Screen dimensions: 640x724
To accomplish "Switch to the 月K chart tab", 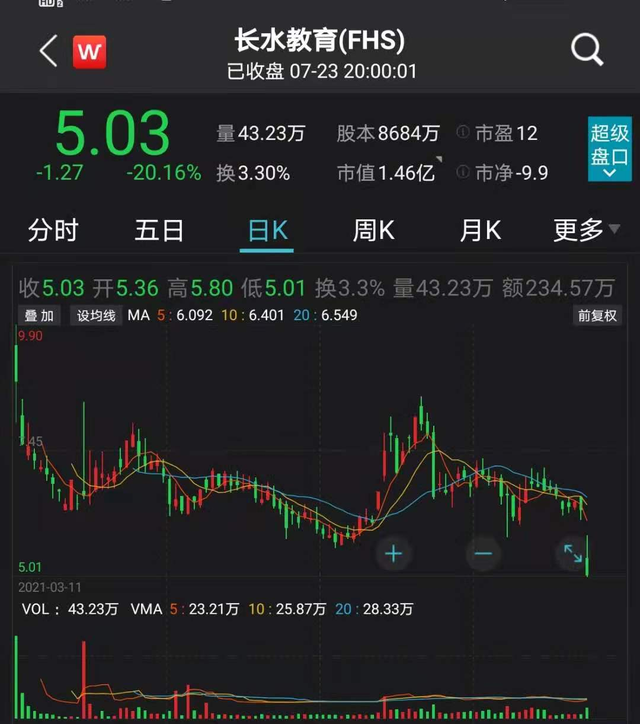I will tap(480, 230).
